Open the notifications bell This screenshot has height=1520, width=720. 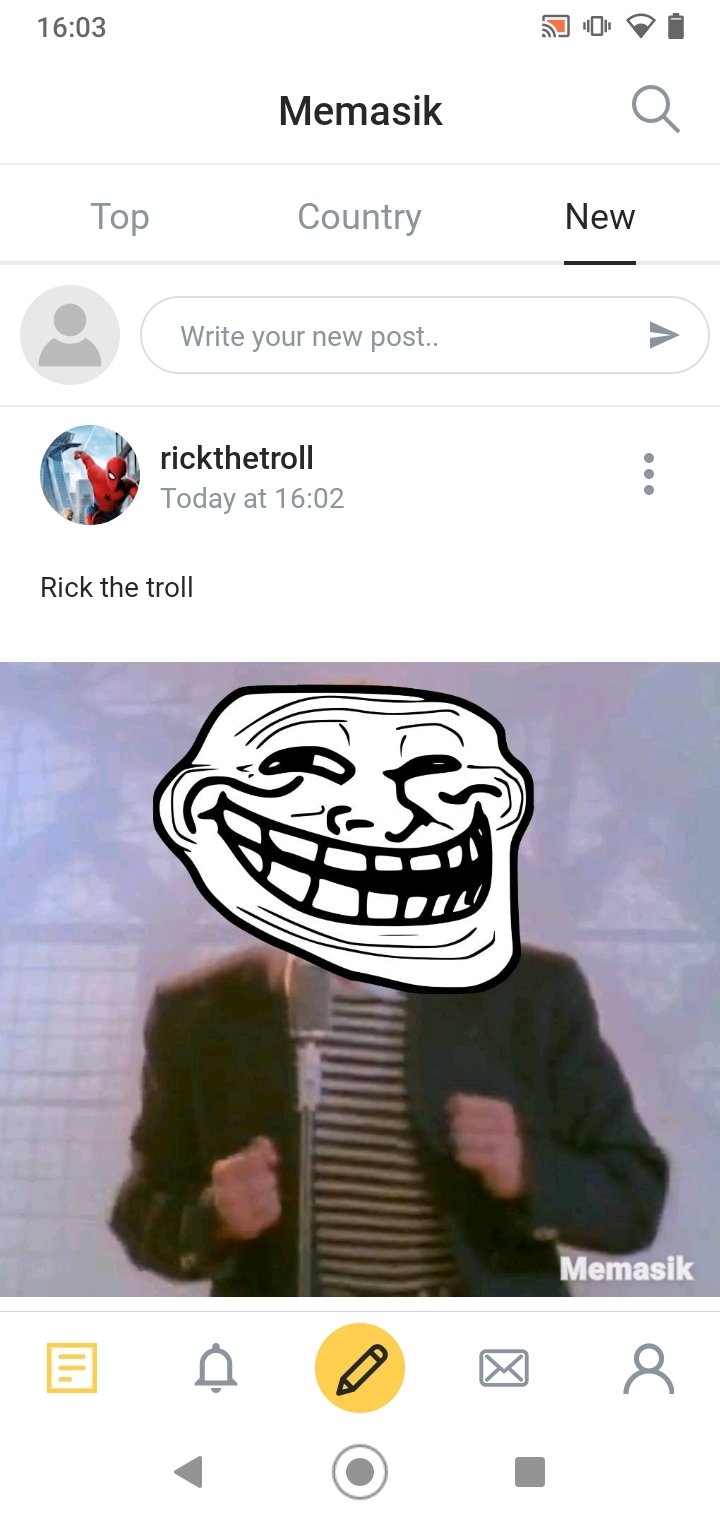[216, 1367]
